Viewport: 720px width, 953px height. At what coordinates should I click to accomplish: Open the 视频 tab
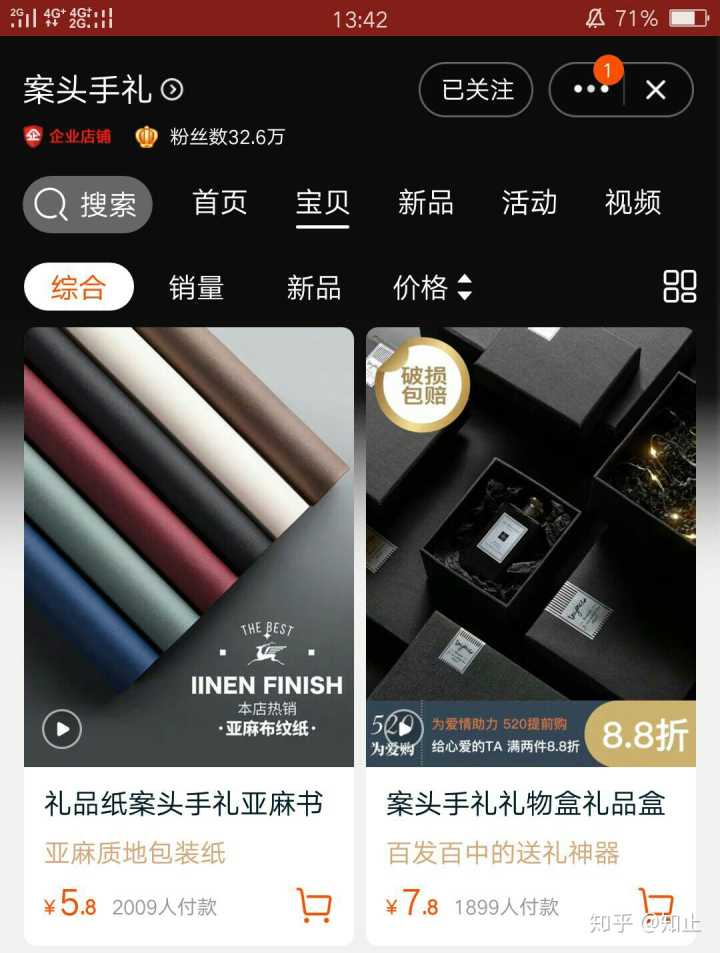(632, 203)
